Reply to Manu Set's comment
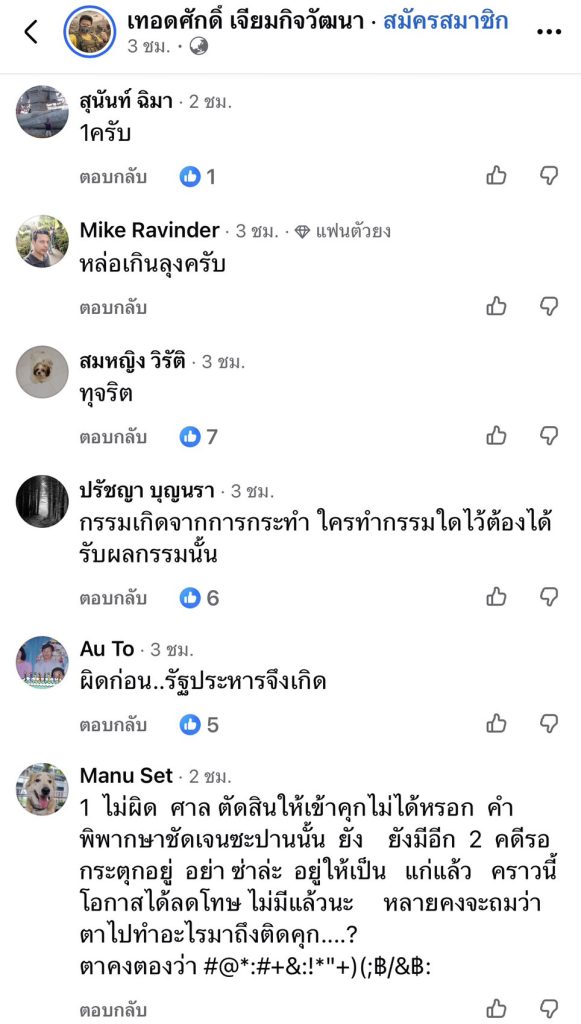 (x=113, y=1010)
